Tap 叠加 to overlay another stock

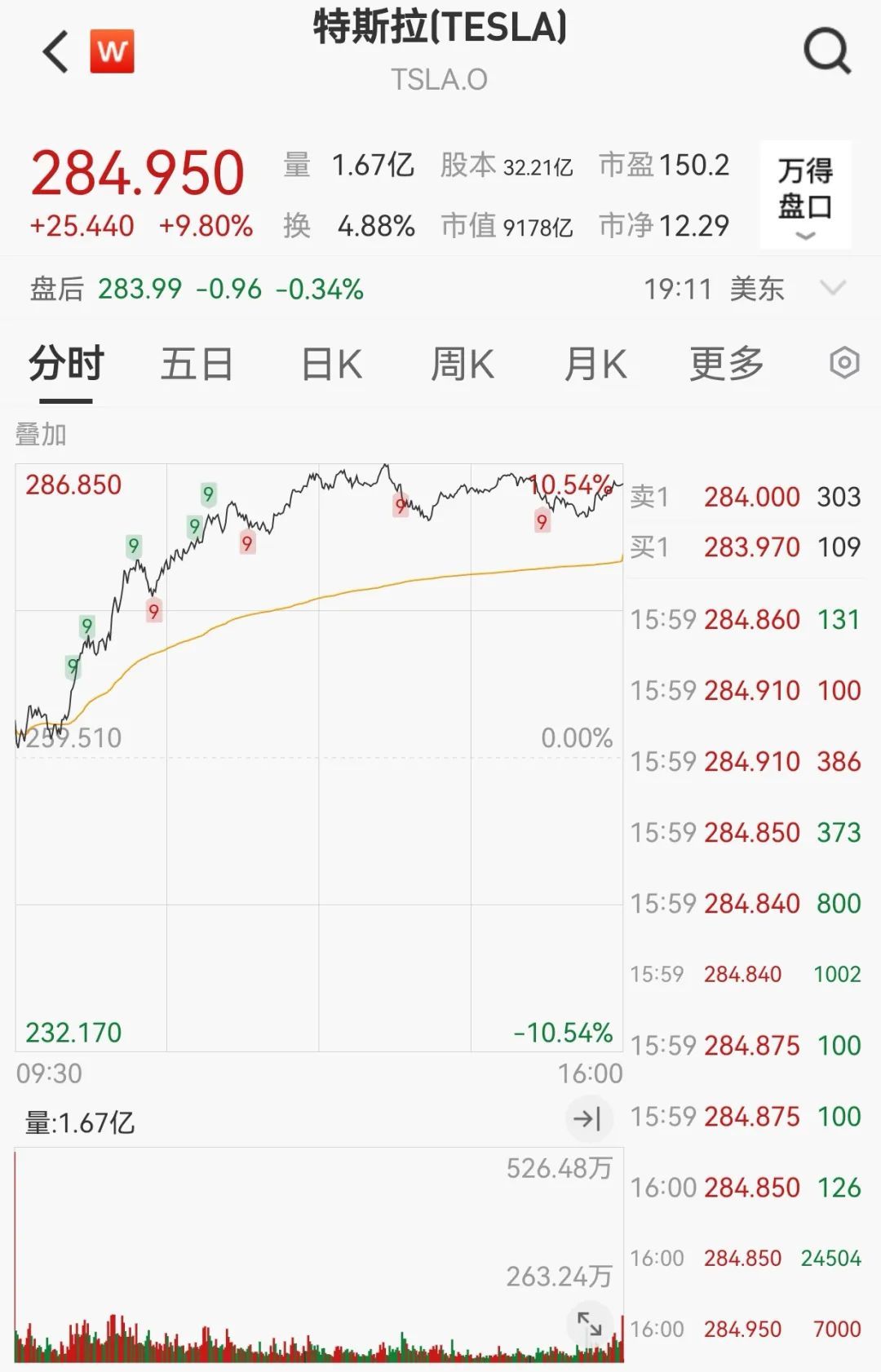pos(41,435)
